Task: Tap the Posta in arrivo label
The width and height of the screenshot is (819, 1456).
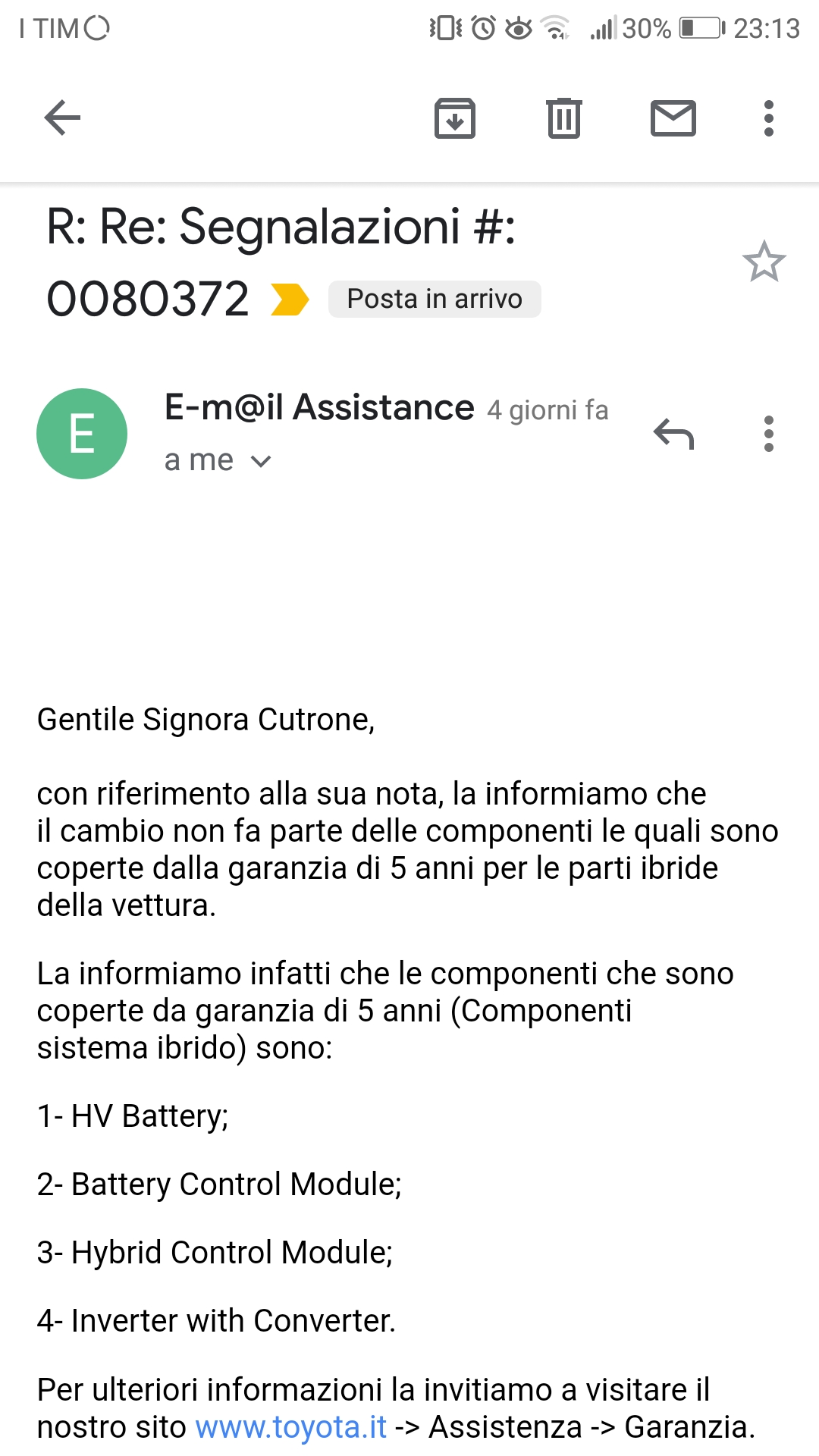Action: click(x=435, y=299)
